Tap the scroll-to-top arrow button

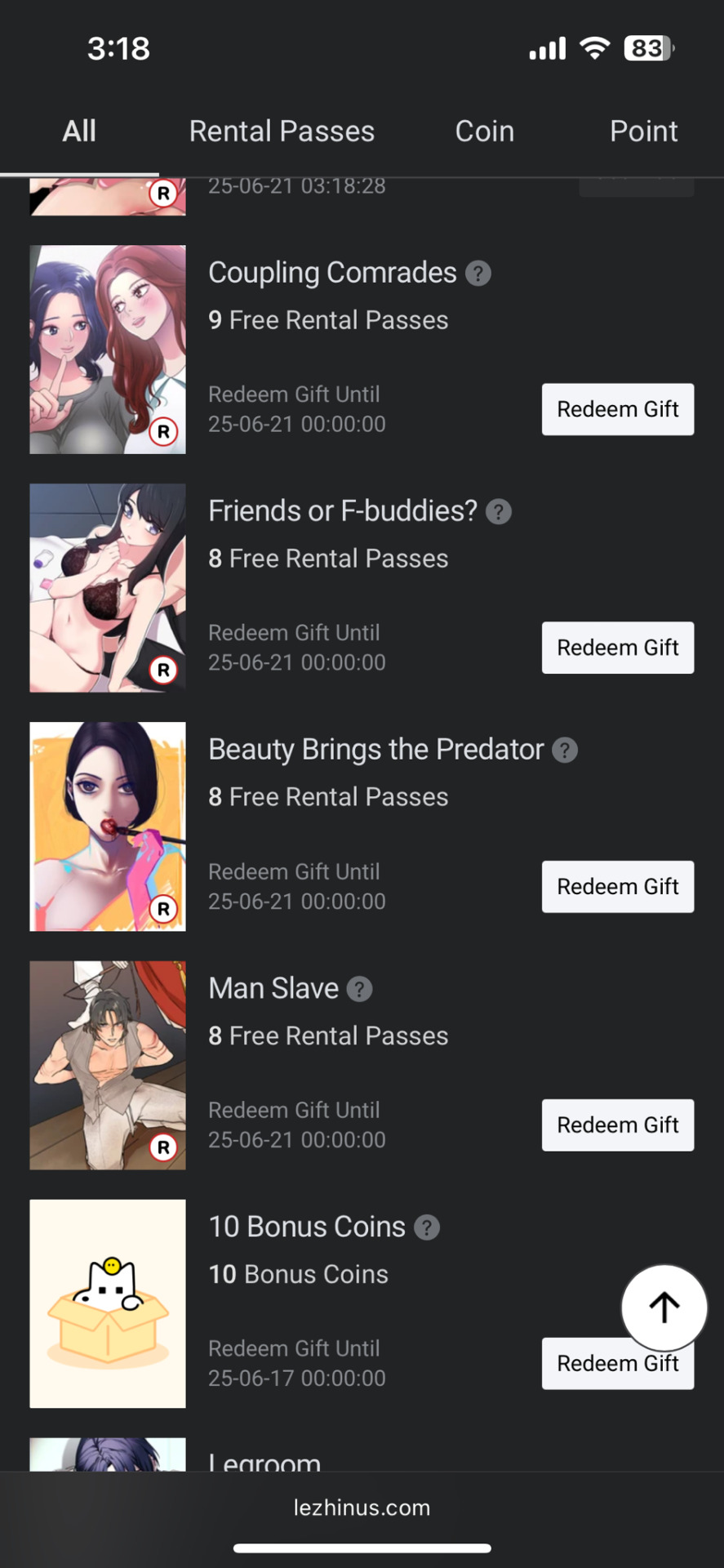pos(664,1307)
